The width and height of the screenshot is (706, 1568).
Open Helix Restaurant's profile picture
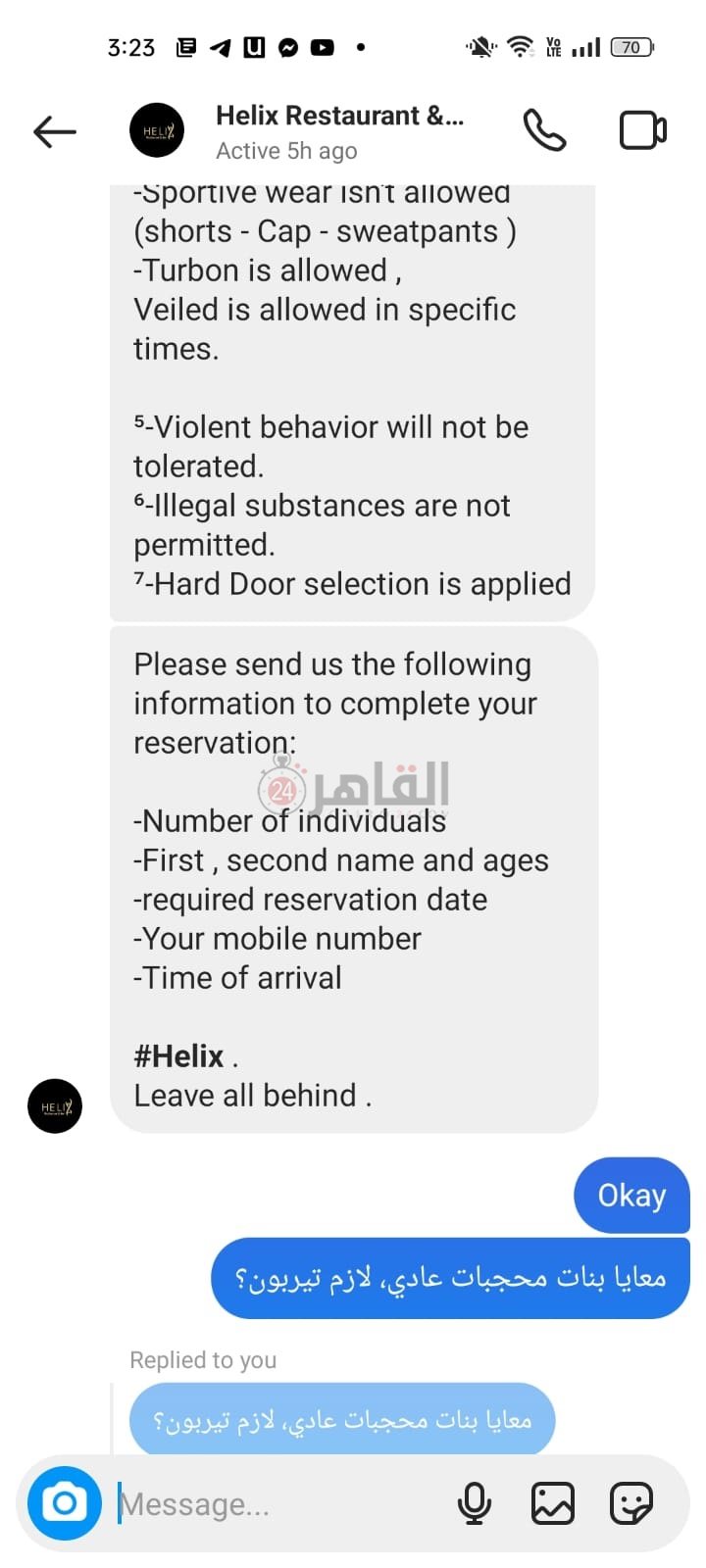157,129
